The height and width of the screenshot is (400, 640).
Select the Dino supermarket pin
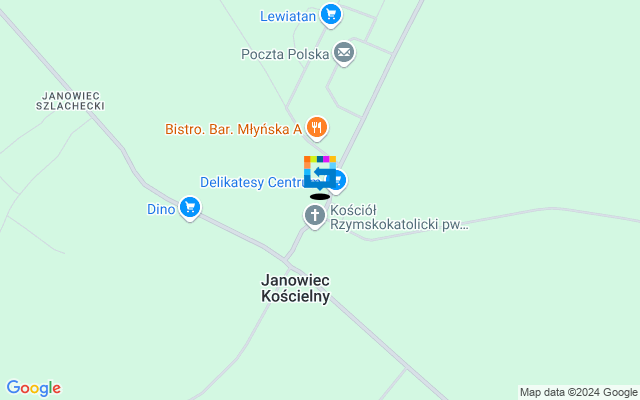click(190, 208)
